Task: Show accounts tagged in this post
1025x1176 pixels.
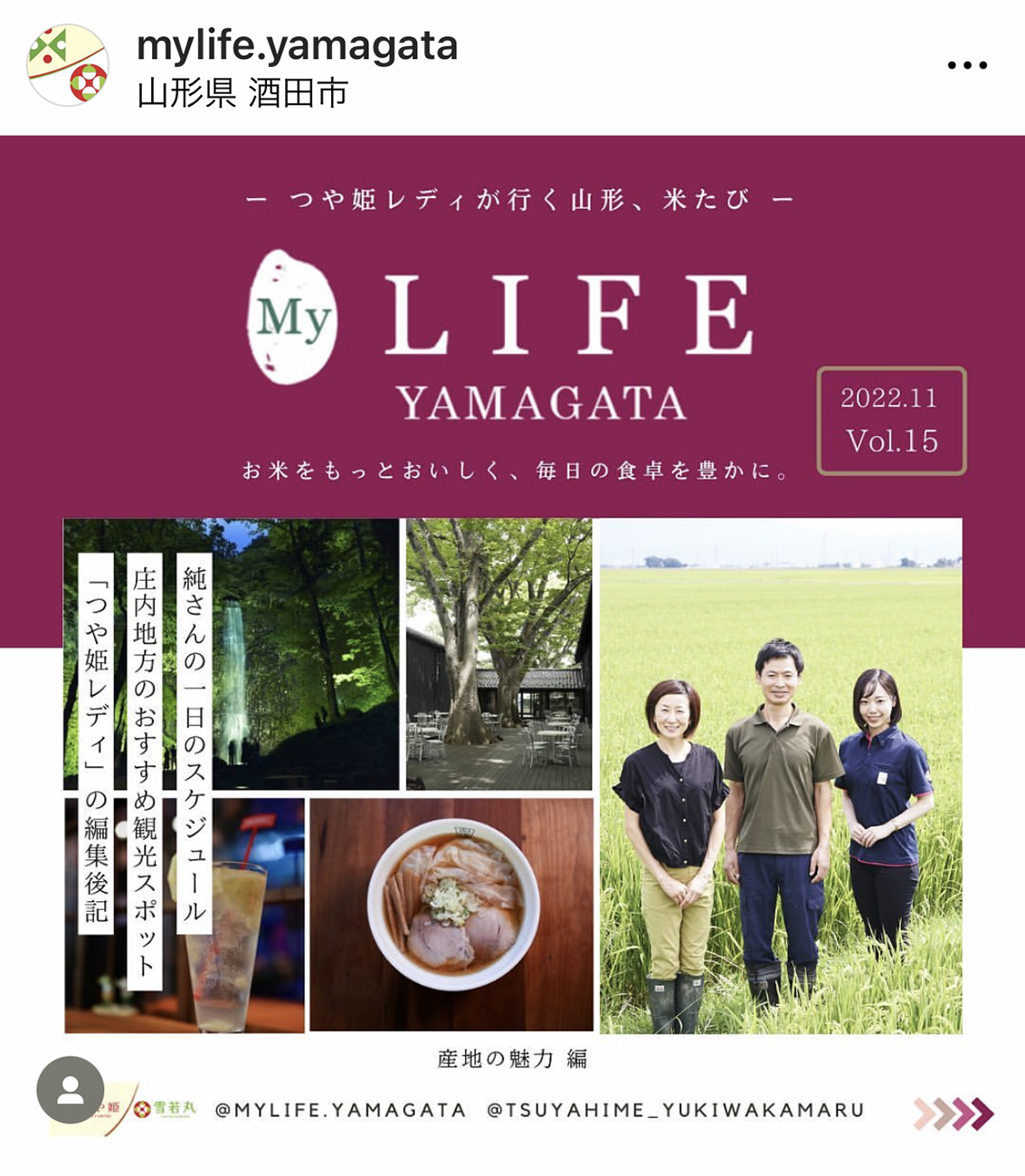Action: 70,1090
